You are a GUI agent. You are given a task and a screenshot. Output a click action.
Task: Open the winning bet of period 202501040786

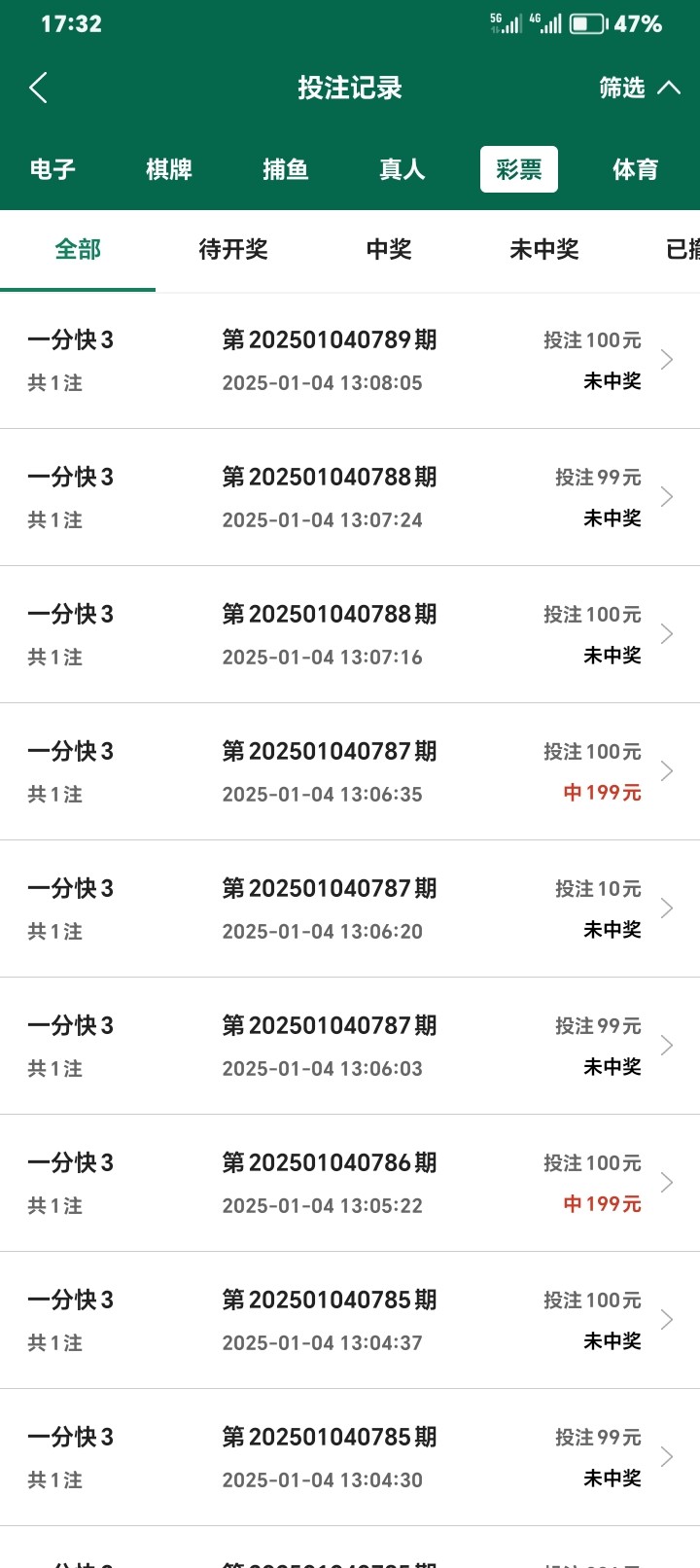[350, 1183]
